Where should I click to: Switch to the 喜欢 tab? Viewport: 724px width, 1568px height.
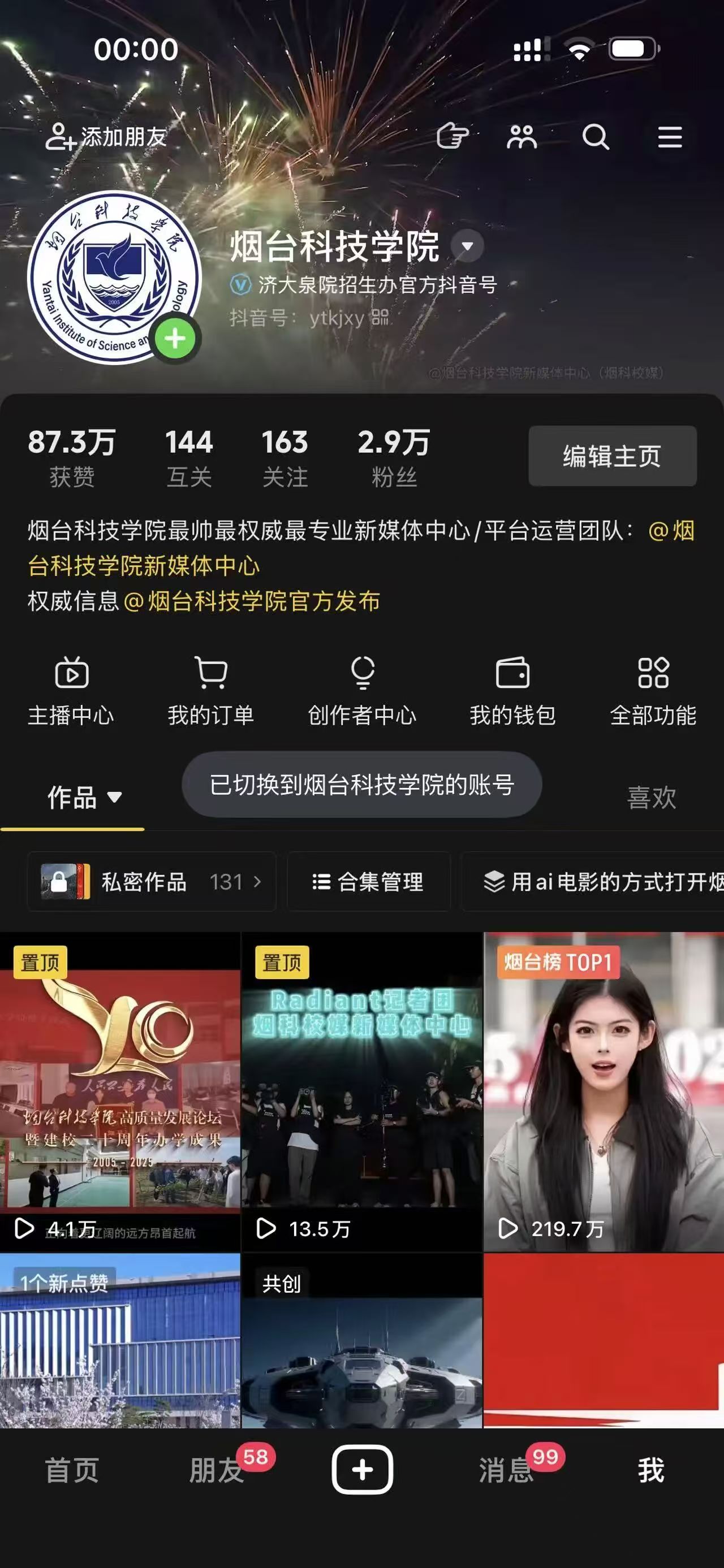(x=651, y=798)
